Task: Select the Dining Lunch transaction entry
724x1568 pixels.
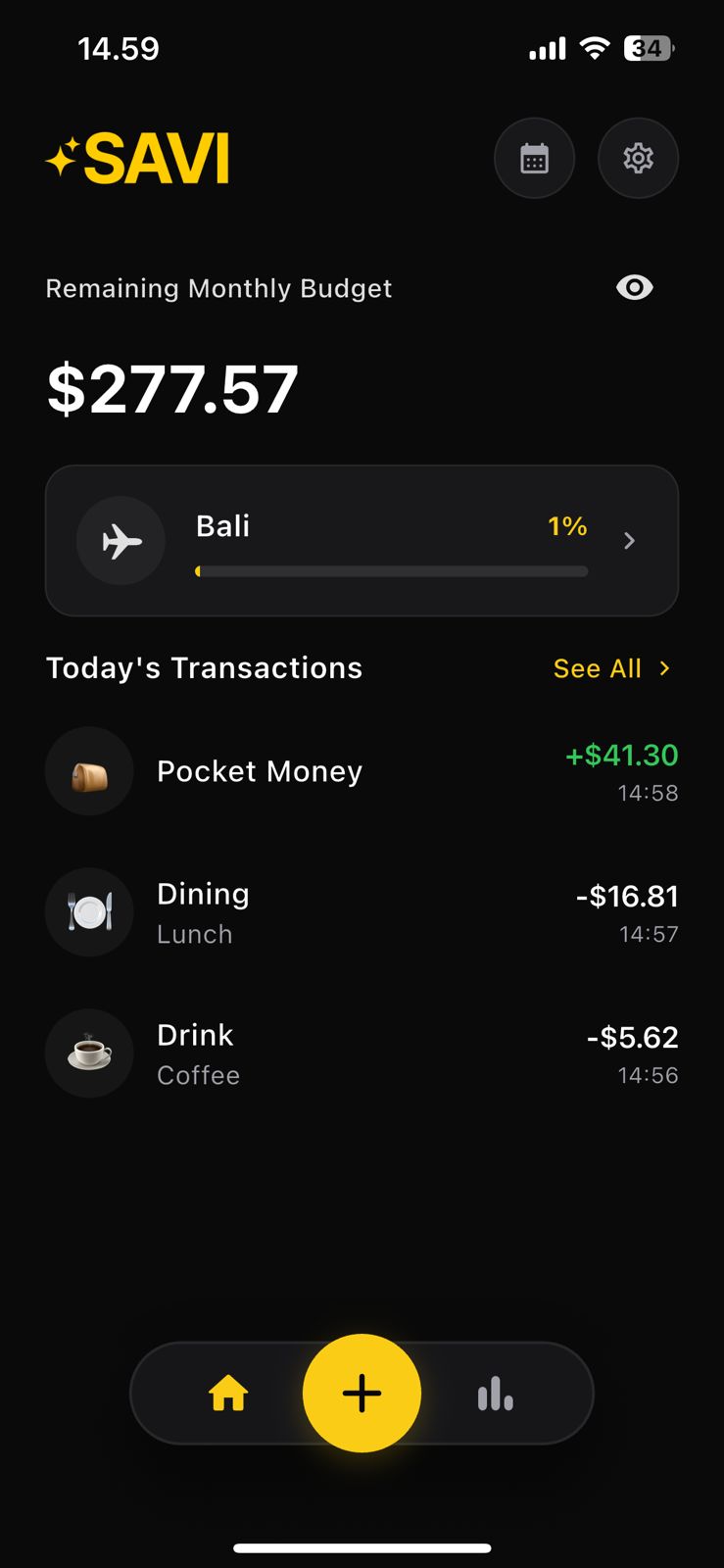Action: pyautogui.click(x=362, y=911)
